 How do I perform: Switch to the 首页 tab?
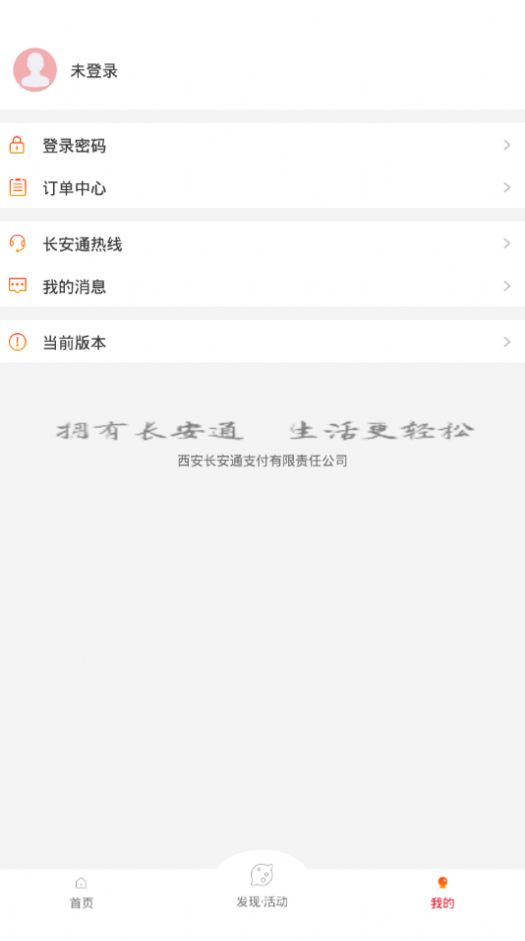click(x=82, y=893)
